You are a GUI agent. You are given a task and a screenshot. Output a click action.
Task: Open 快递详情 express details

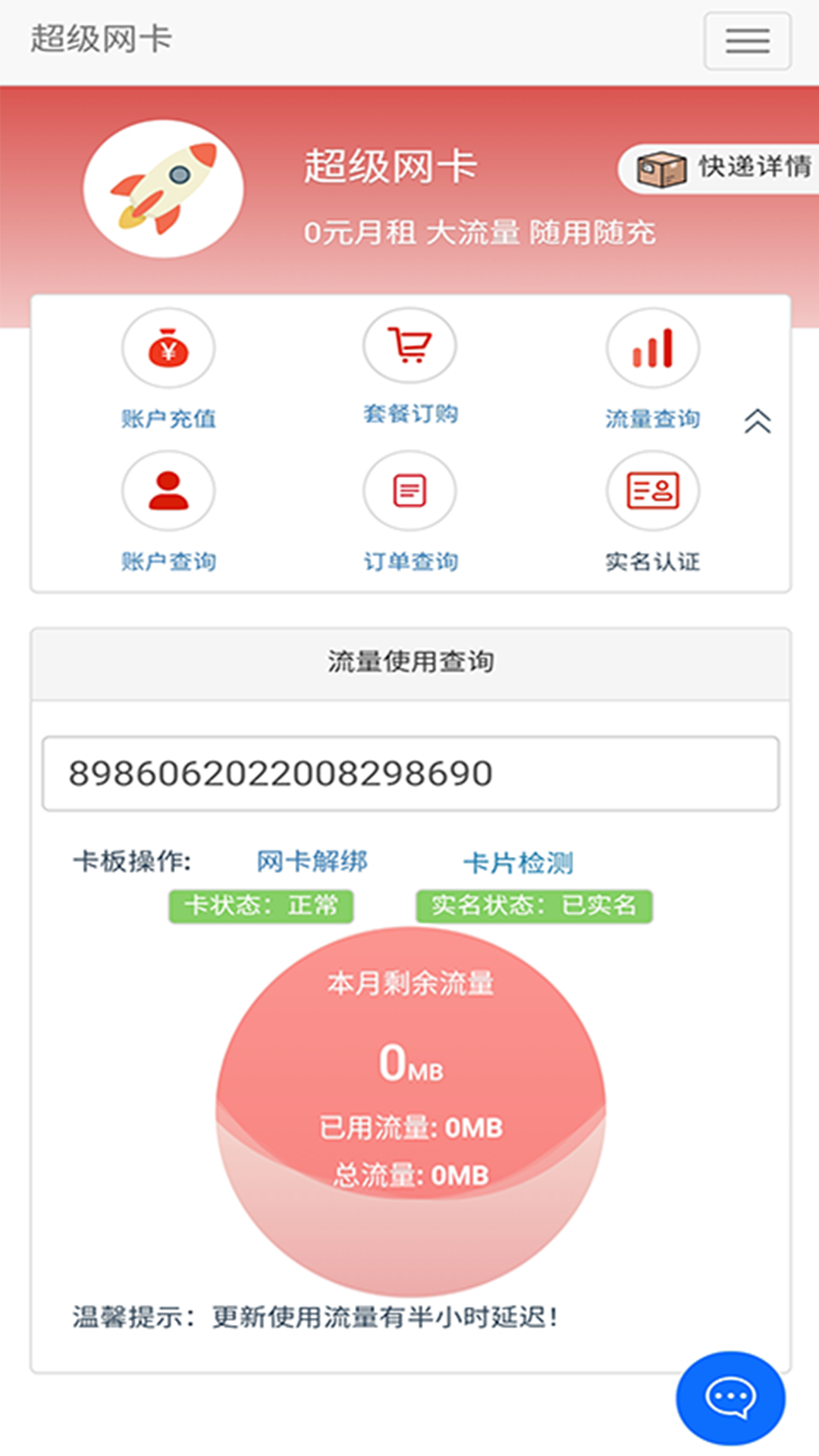[x=720, y=168]
